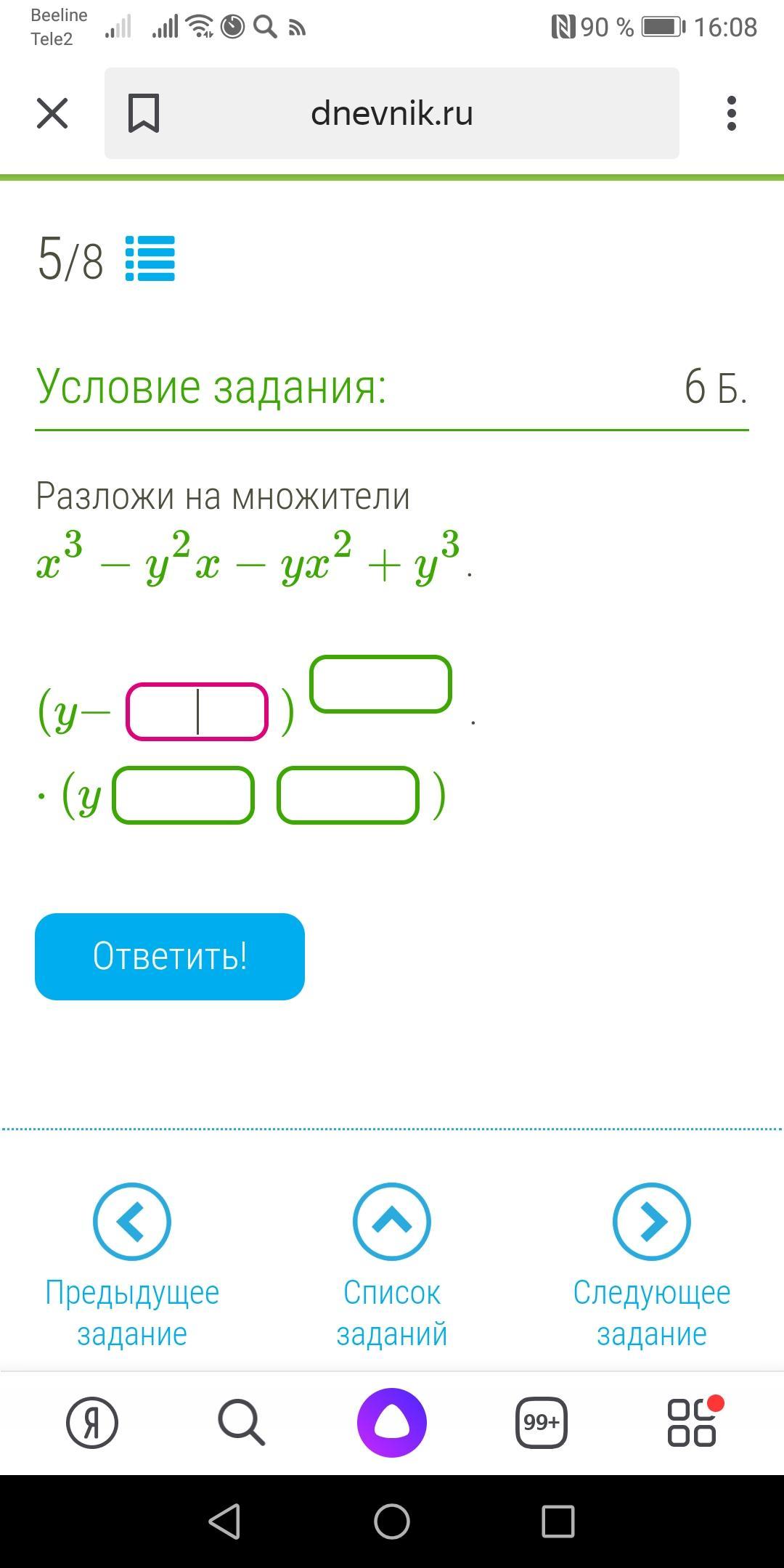Bookmark the dnevnik.ru page

point(143,113)
